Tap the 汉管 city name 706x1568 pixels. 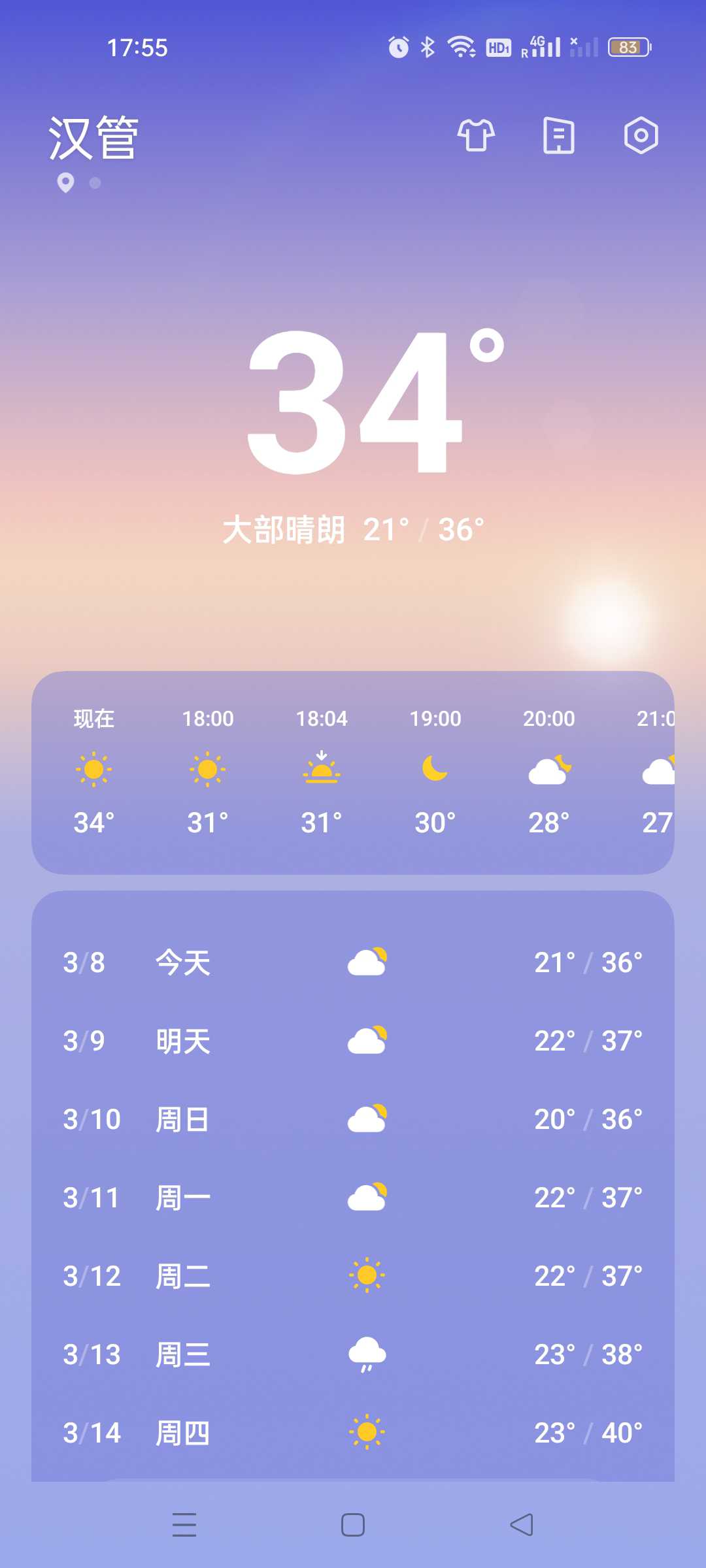[x=93, y=138]
